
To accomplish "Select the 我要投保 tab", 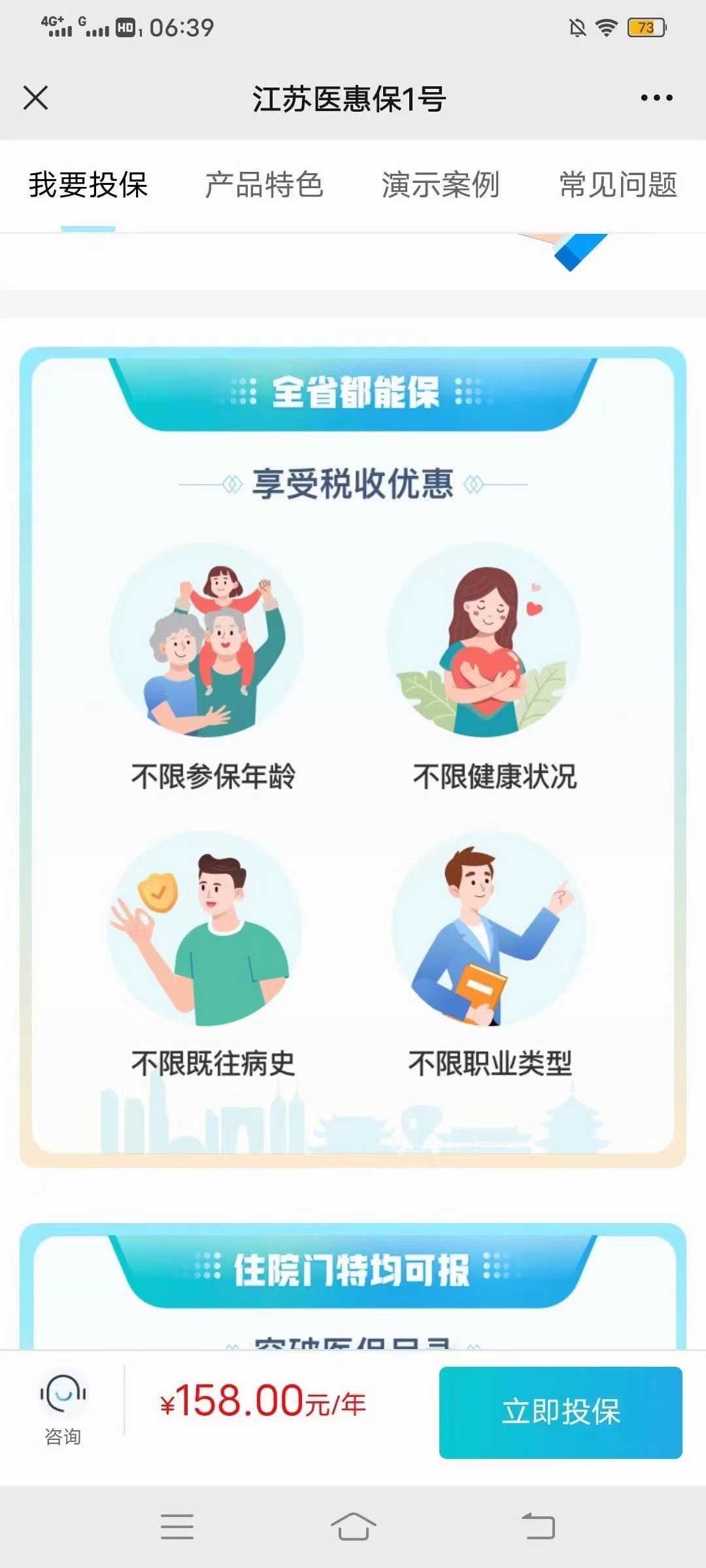I will [88, 185].
